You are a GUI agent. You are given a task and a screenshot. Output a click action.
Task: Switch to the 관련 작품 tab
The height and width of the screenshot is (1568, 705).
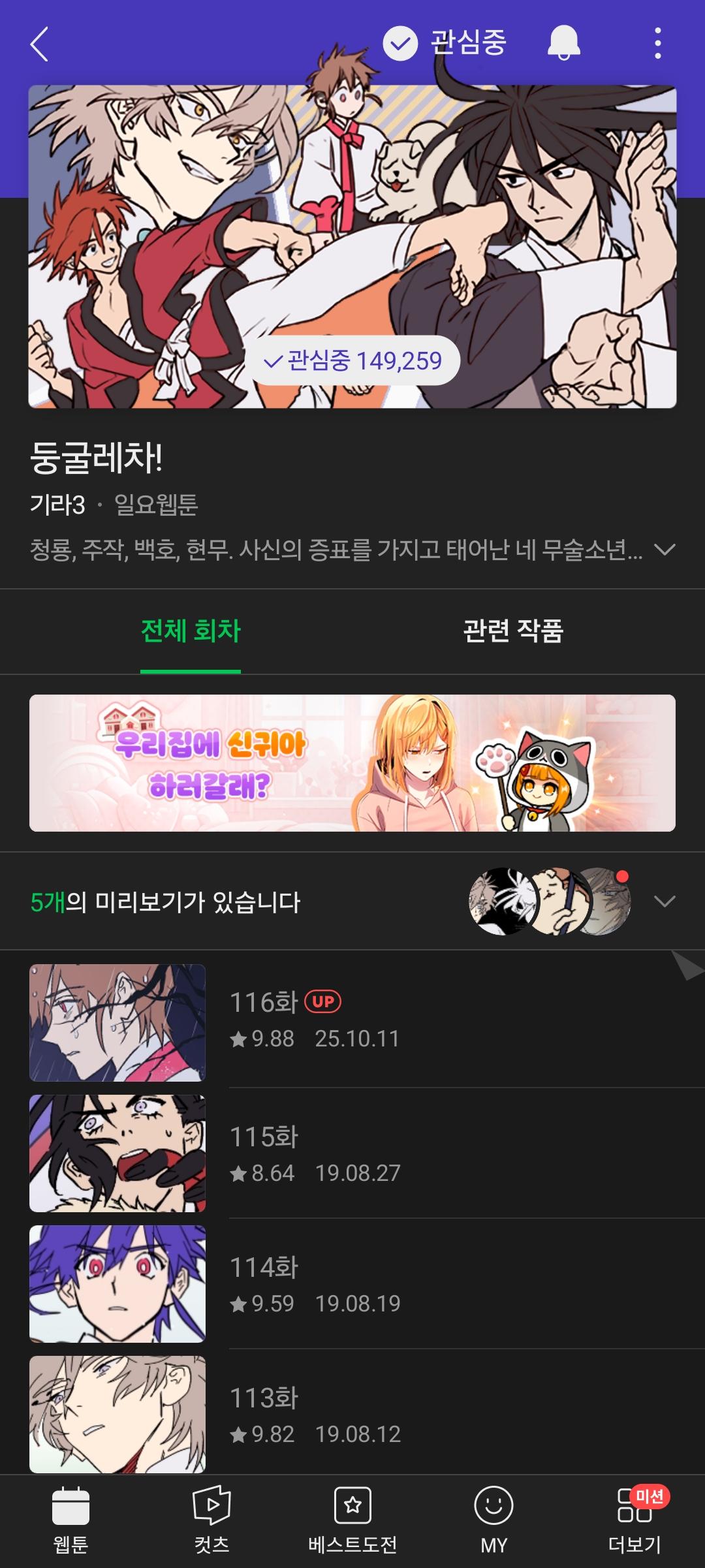pos(513,631)
